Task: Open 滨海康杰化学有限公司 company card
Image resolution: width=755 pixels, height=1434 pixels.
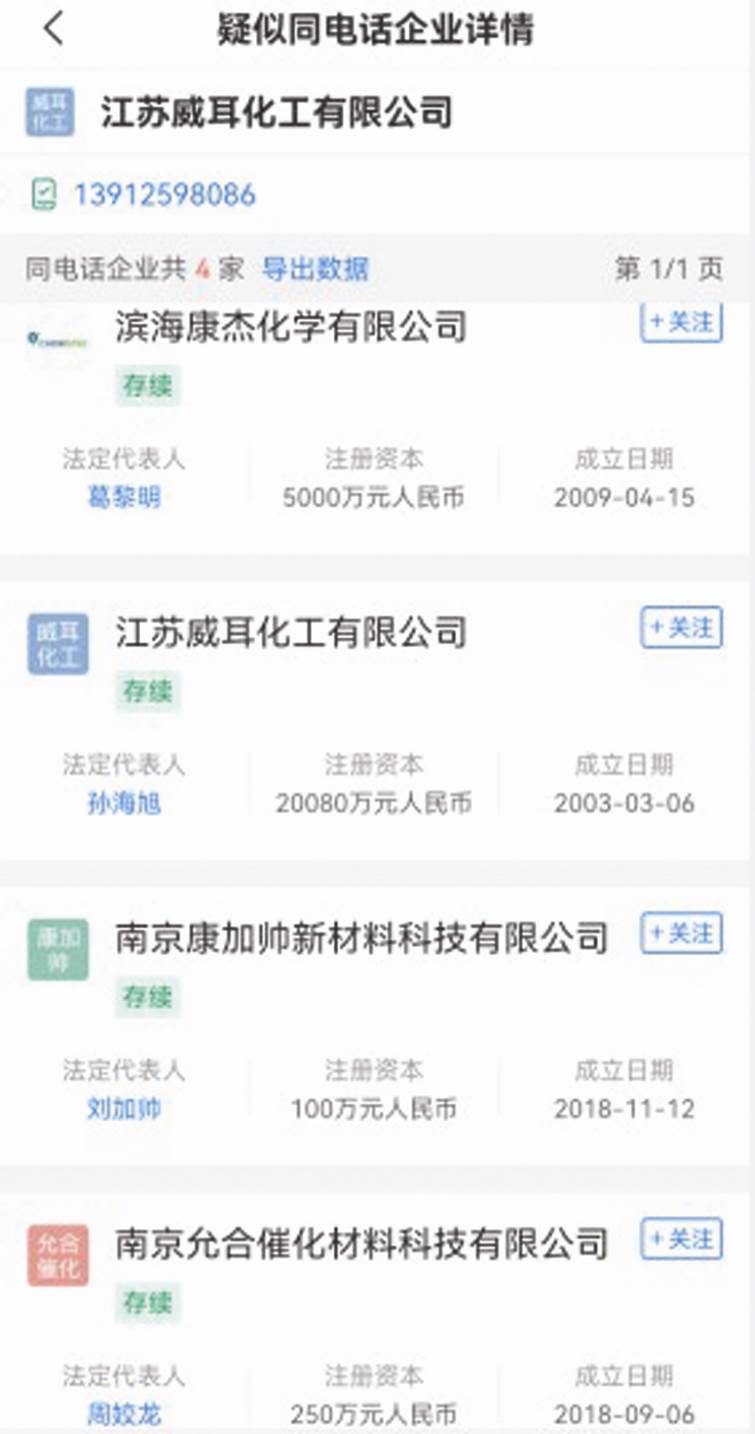Action: point(291,328)
